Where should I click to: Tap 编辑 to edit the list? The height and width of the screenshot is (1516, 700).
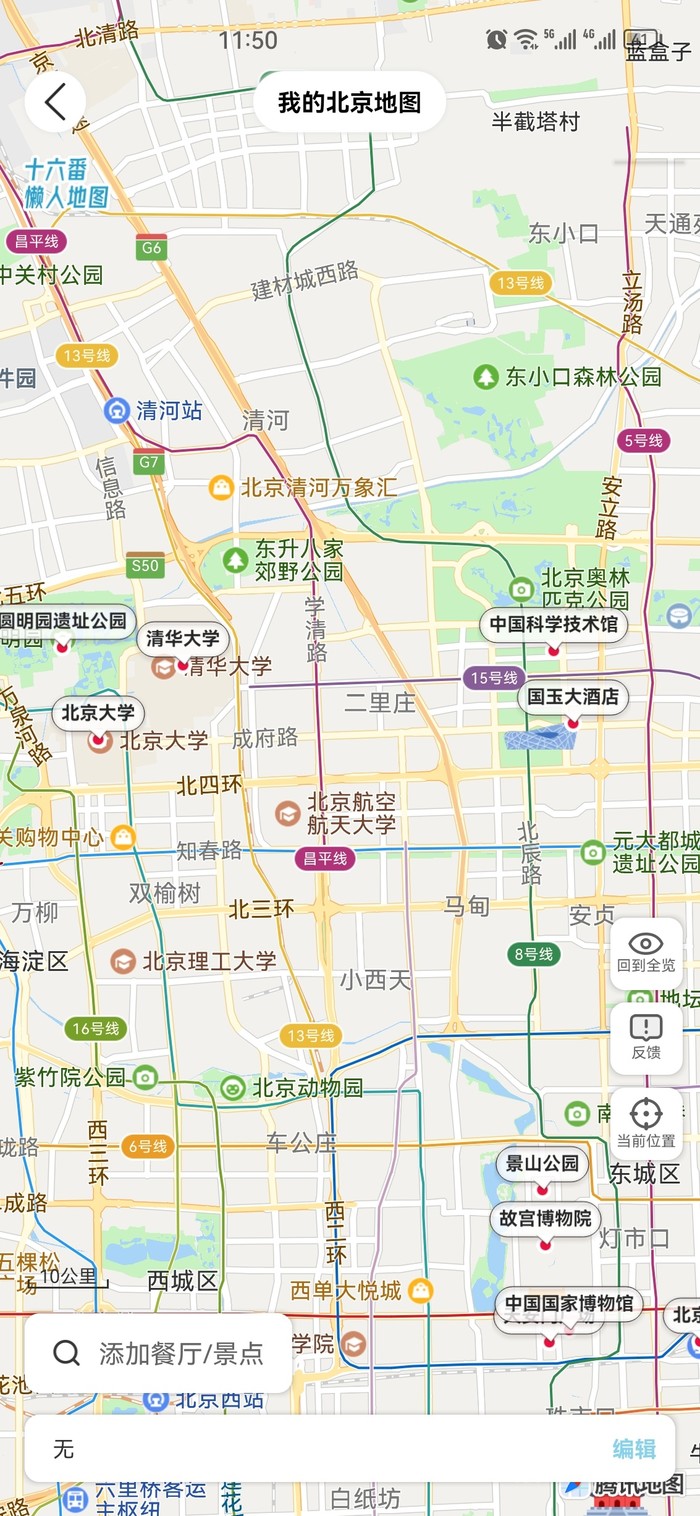[634, 1448]
